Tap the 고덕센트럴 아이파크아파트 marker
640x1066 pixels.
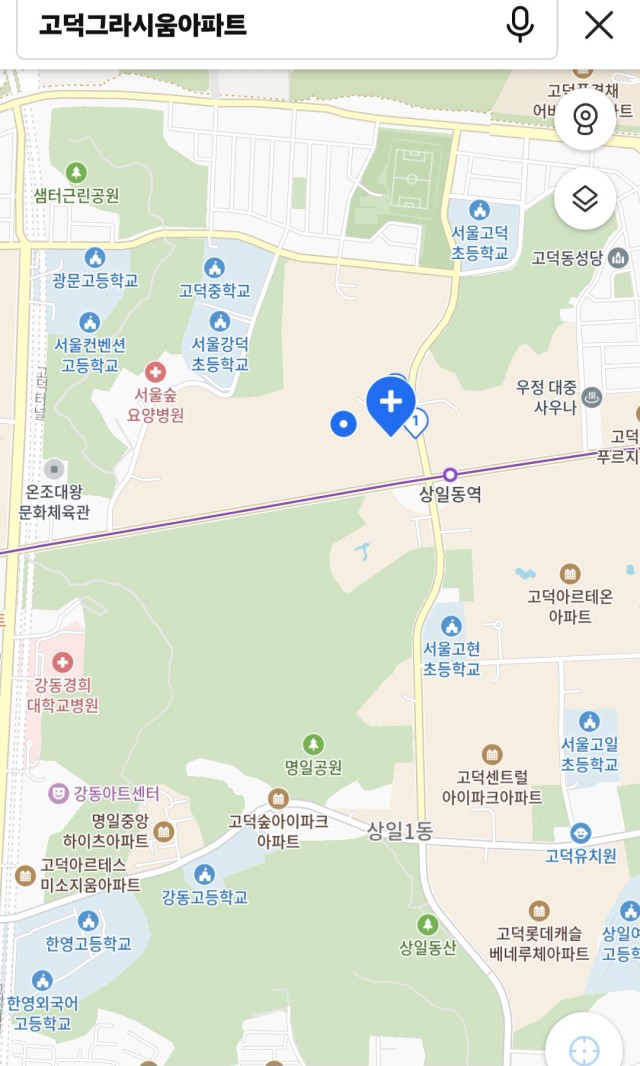pyautogui.click(x=492, y=754)
